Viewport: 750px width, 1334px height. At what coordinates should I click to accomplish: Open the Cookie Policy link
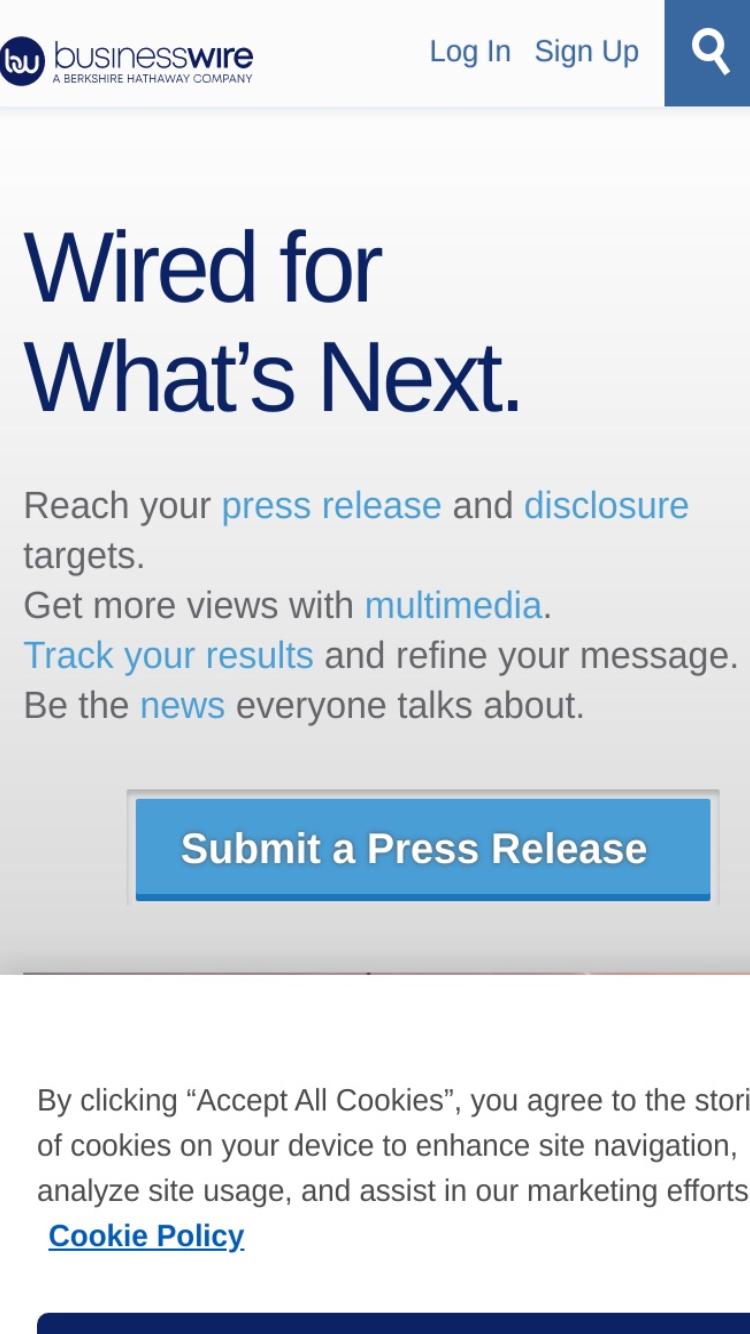[x=146, y=1236]
